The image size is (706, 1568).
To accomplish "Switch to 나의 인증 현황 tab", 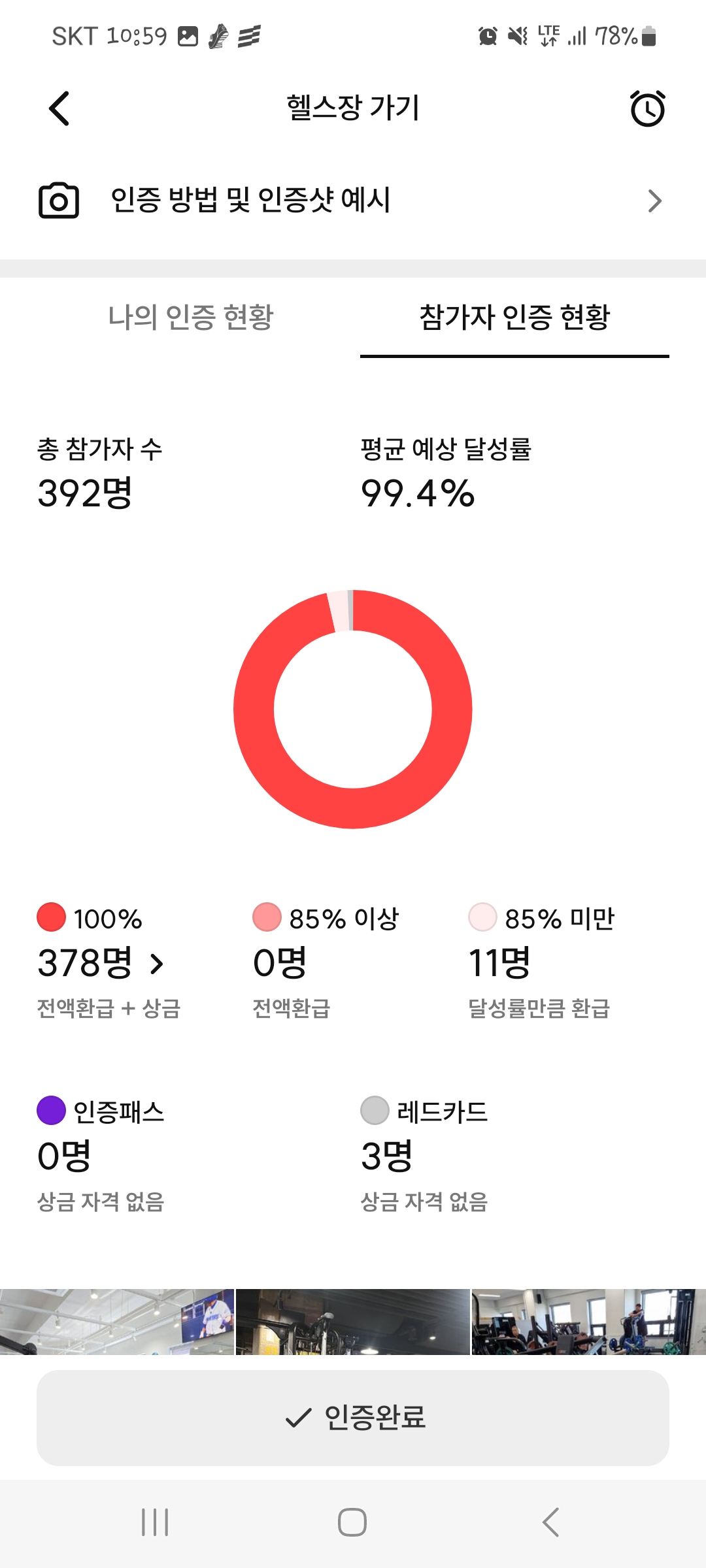I will pos(190,318).
